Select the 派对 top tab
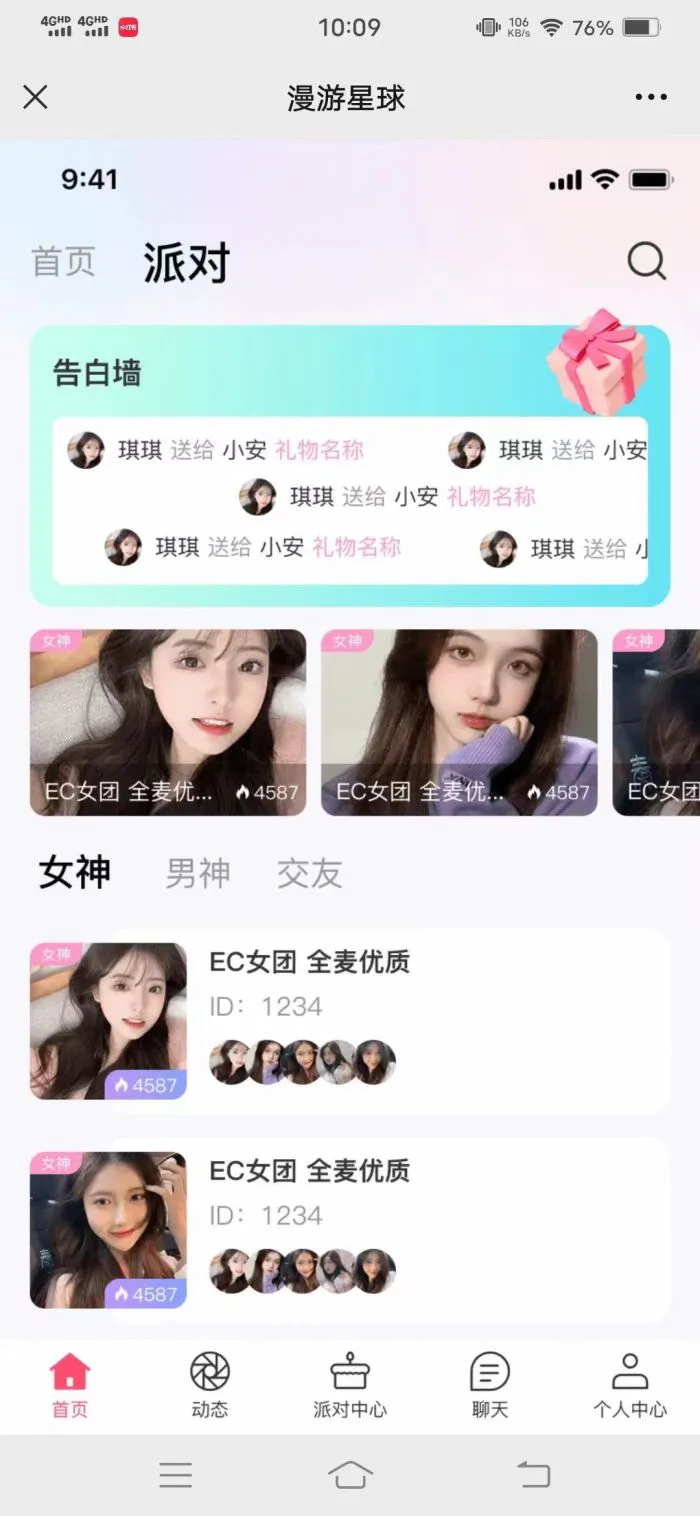This screenshot has height=1516, width=700. [187, 263]
